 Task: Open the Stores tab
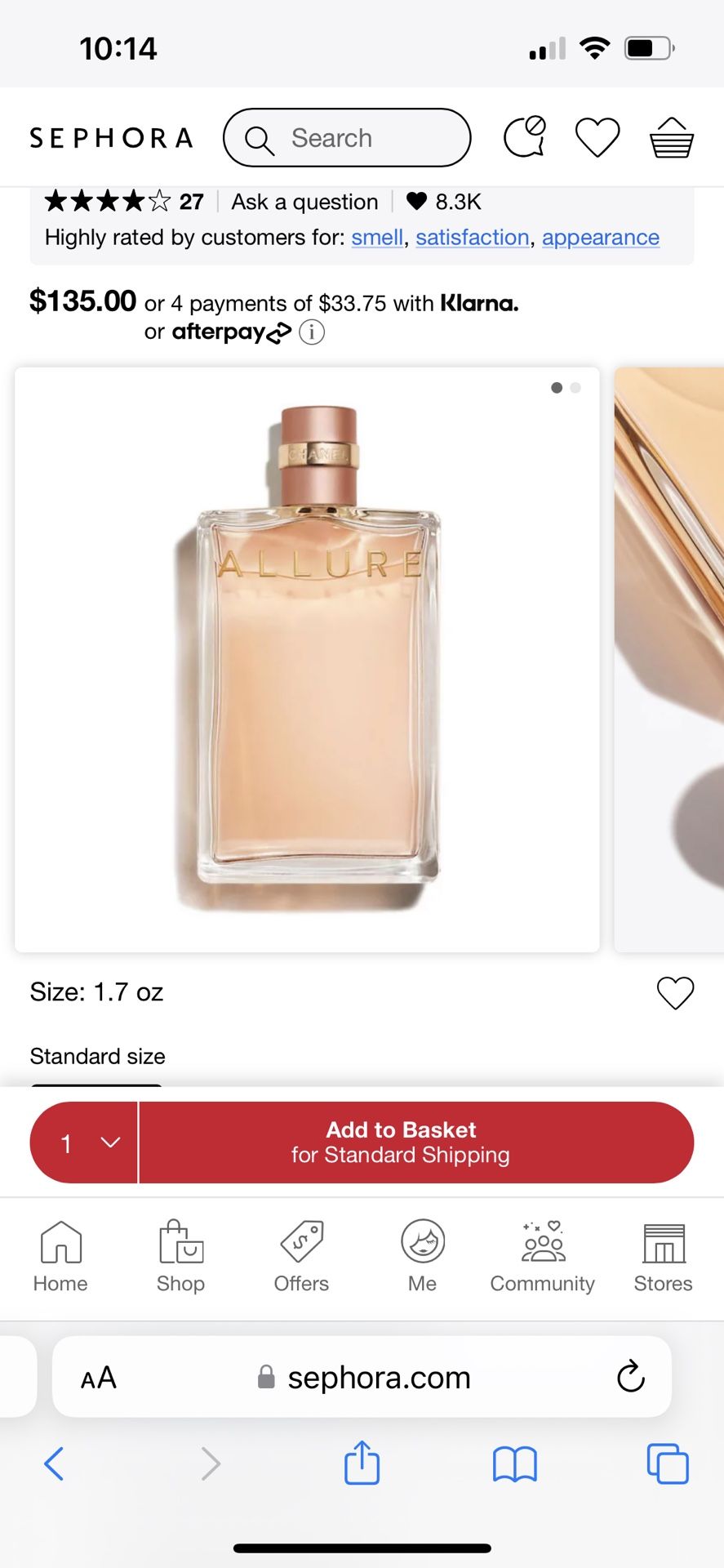click(663, 1257)
